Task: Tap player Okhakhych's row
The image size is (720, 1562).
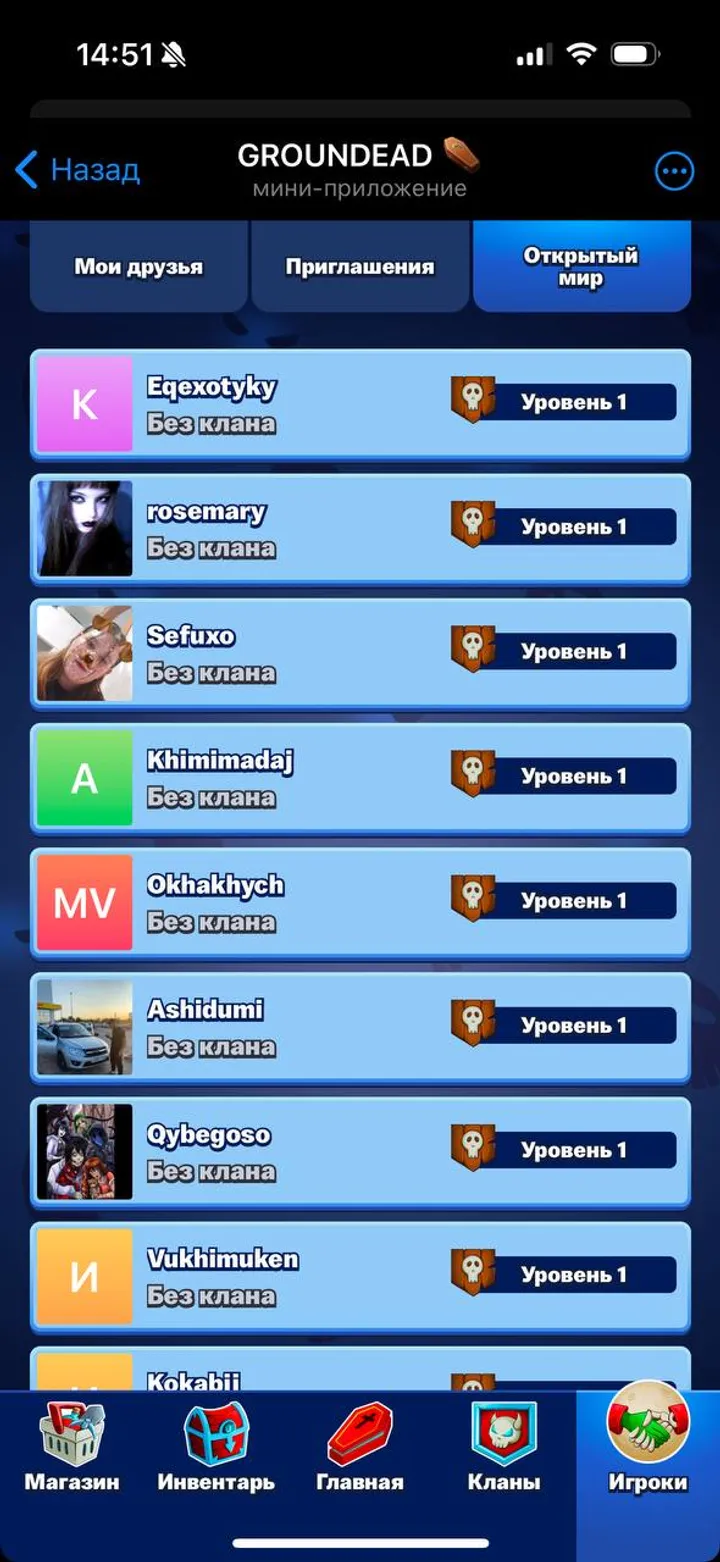Action: 360,902
